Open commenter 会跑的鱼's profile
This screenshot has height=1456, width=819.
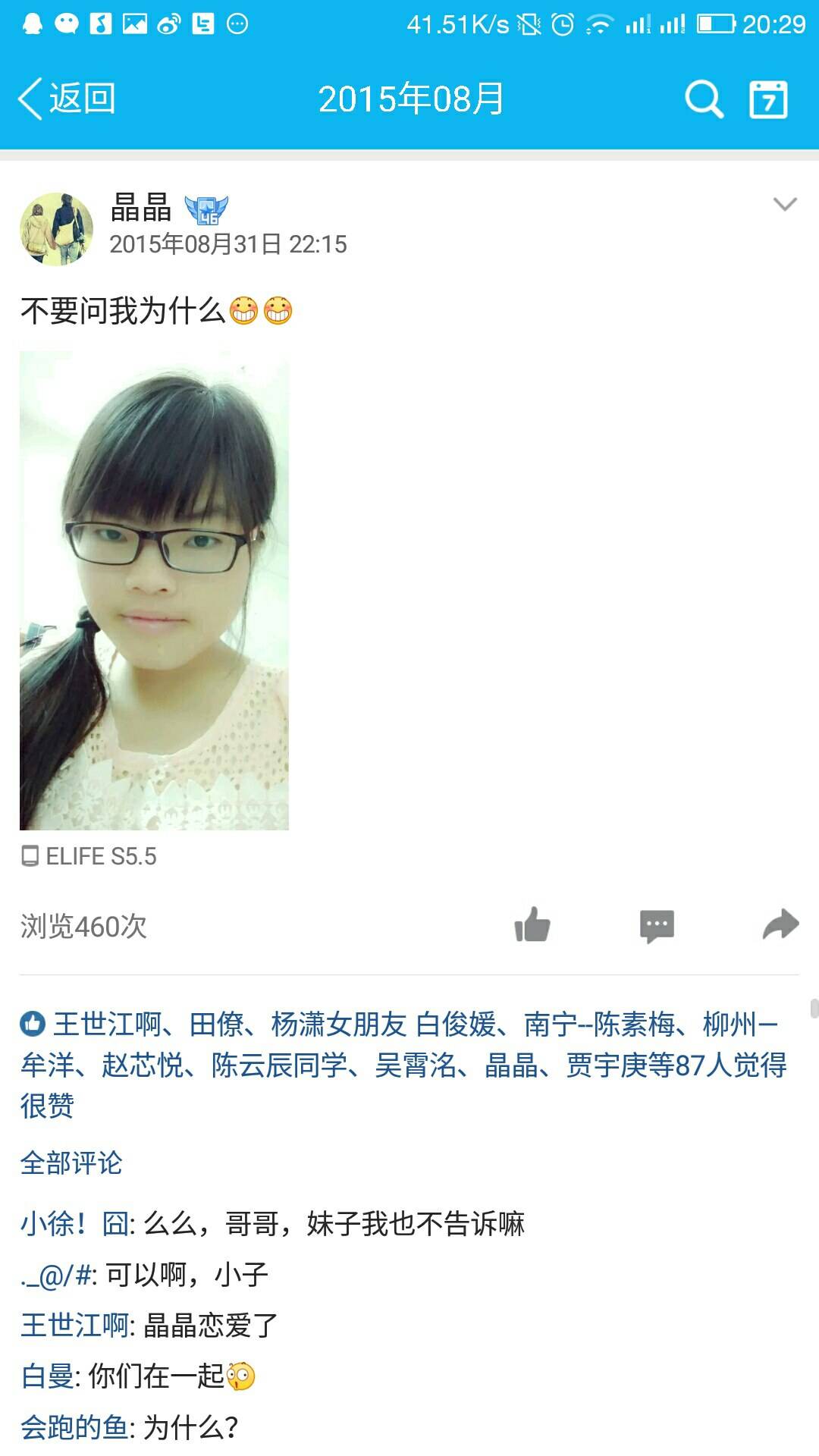point(74,1427)
